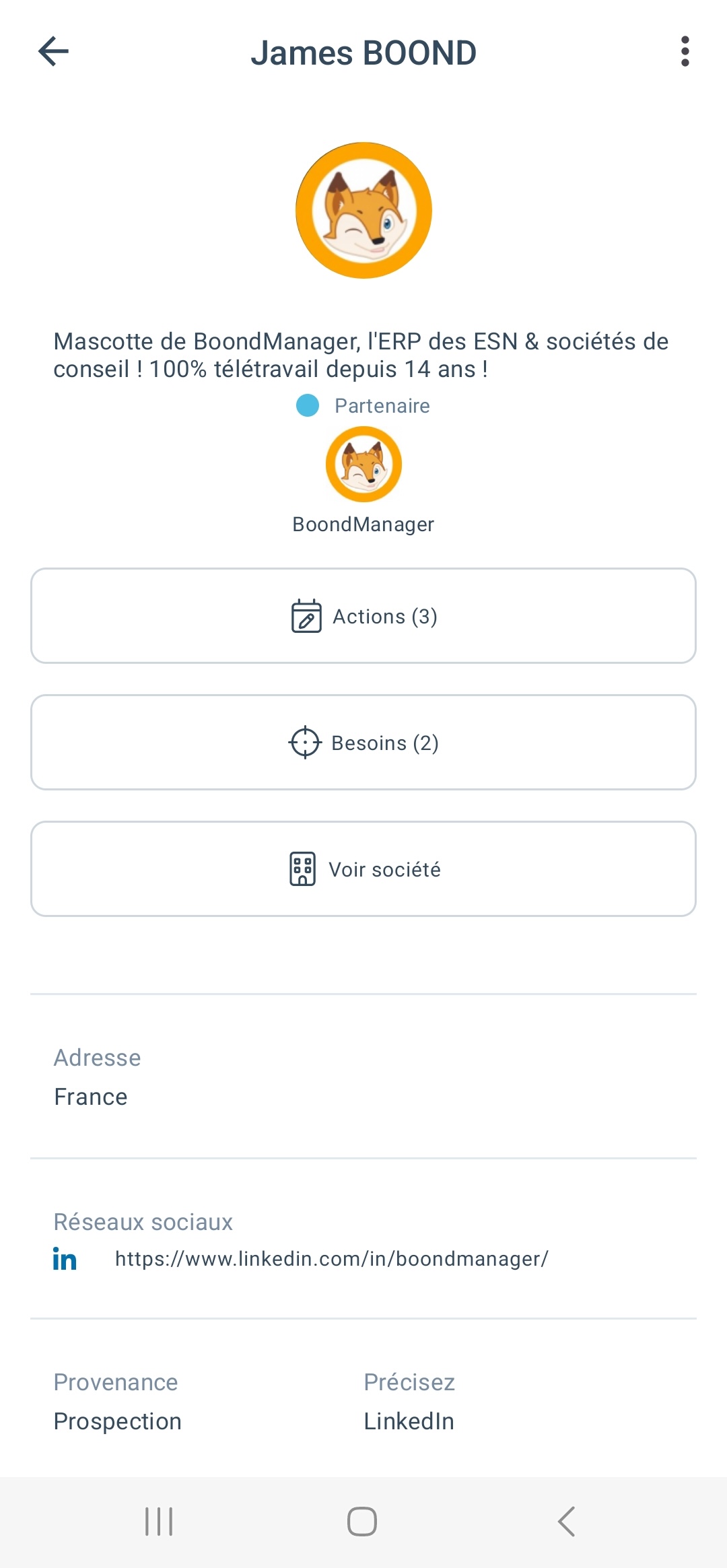Image resolution: width=727 pixels, height=1568 pixels.
Task: Tap Voir société button
Action: [363, 869]
